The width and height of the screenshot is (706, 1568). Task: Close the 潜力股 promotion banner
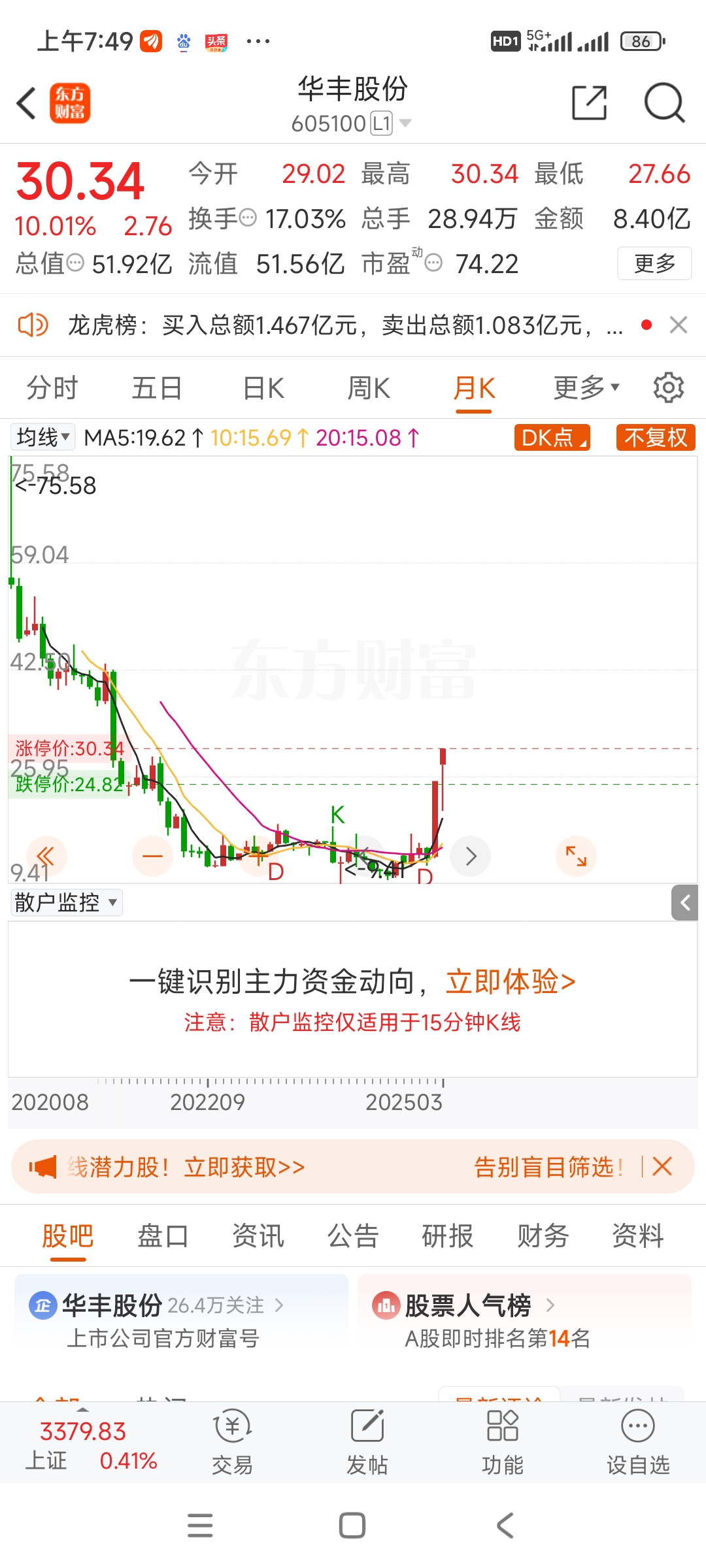click(662, 1166)
